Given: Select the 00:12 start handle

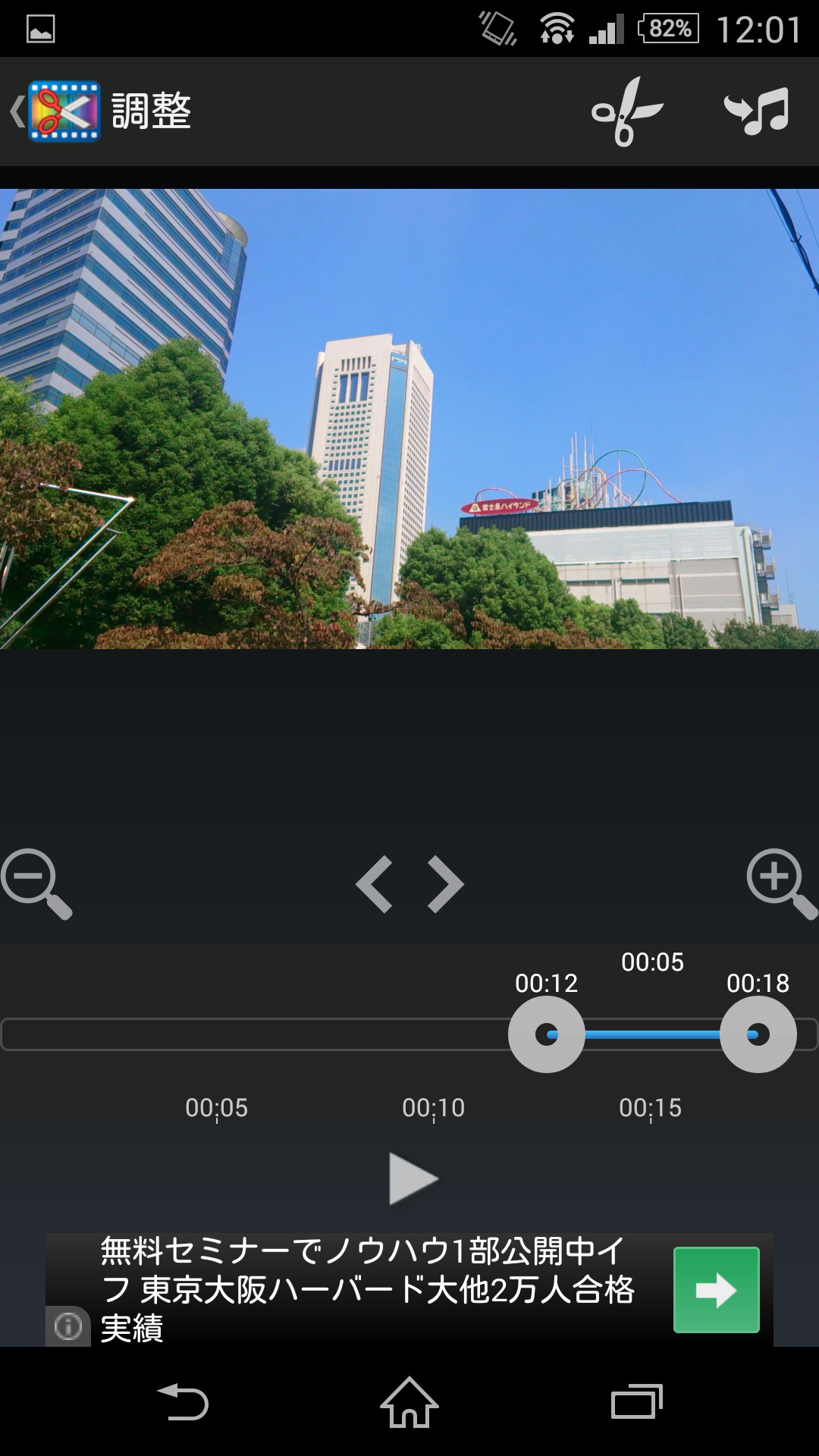Looking at the screenshot, I should [x=547, y=1034].
